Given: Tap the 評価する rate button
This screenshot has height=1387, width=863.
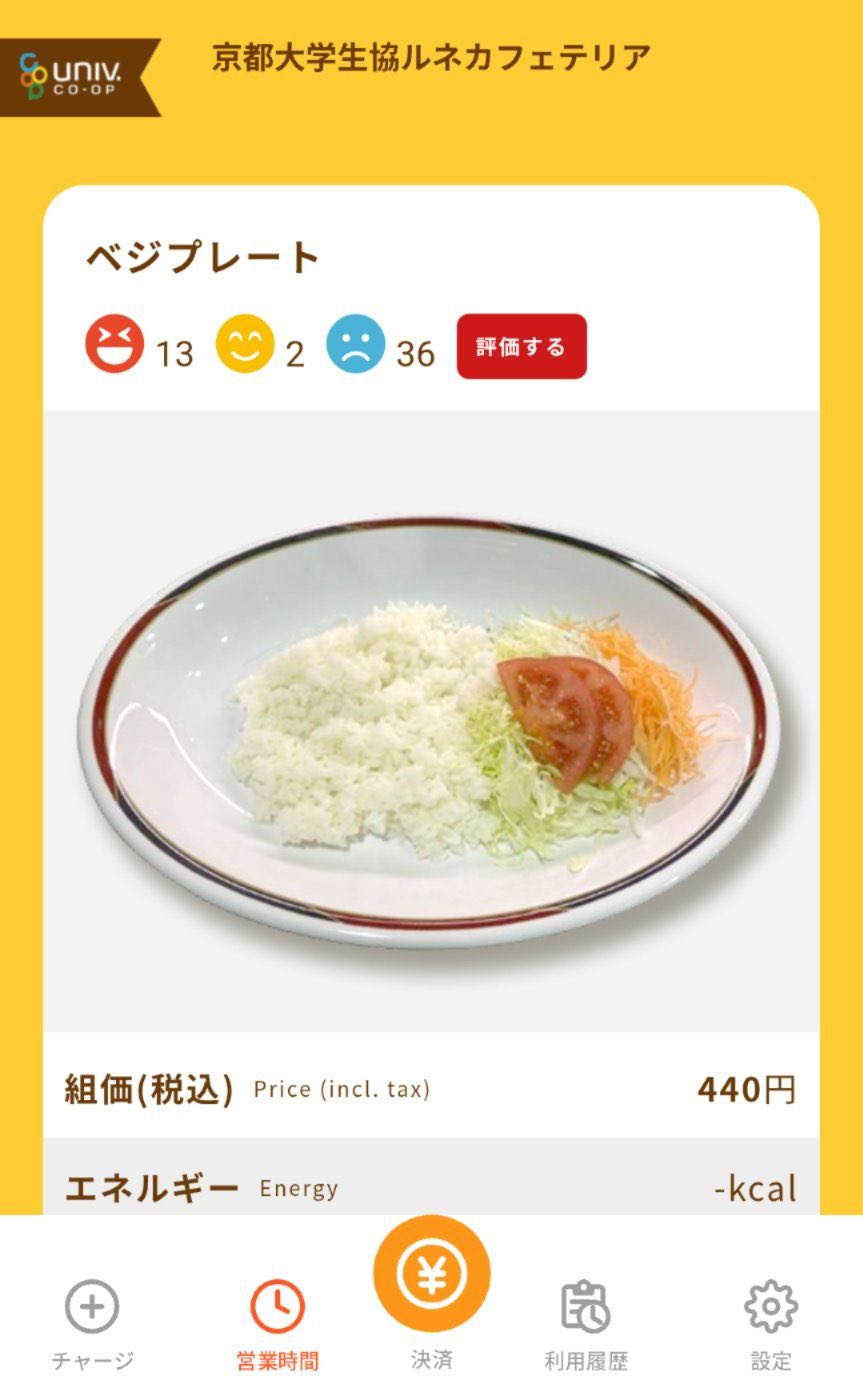Looking at the screenshot, I should (x=521, y=347).
